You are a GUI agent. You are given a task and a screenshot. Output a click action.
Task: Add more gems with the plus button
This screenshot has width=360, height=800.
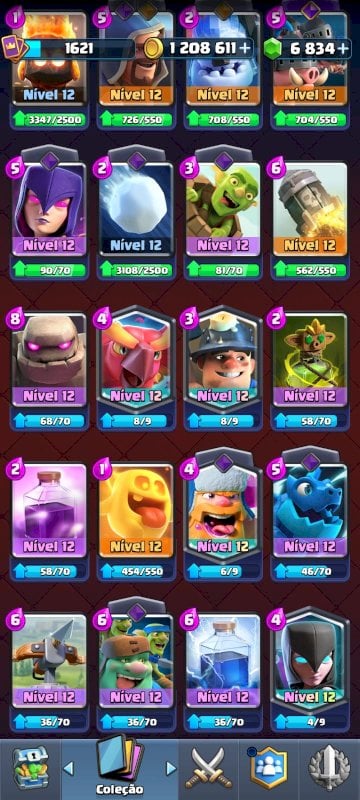point(344,48)
